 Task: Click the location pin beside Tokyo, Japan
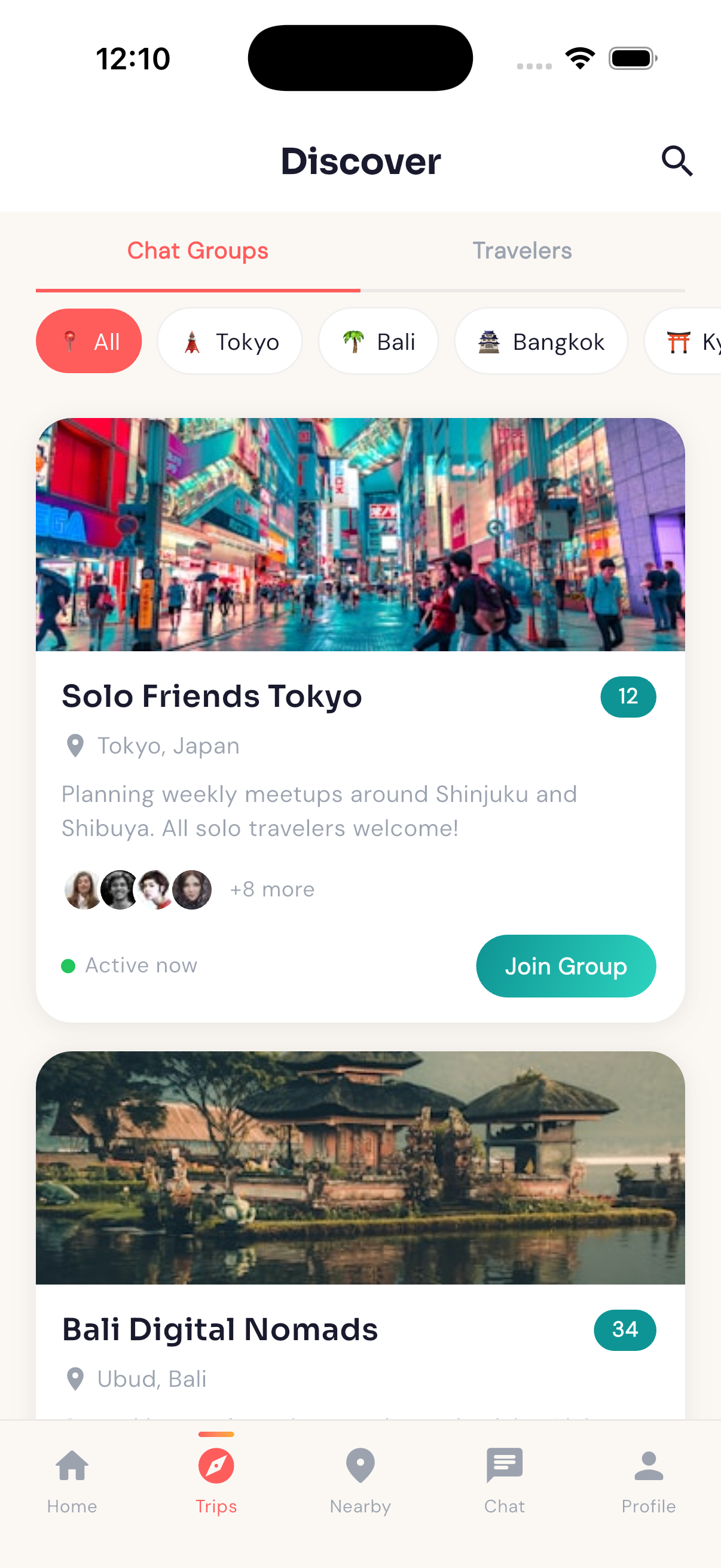click(x=75, y=746)
